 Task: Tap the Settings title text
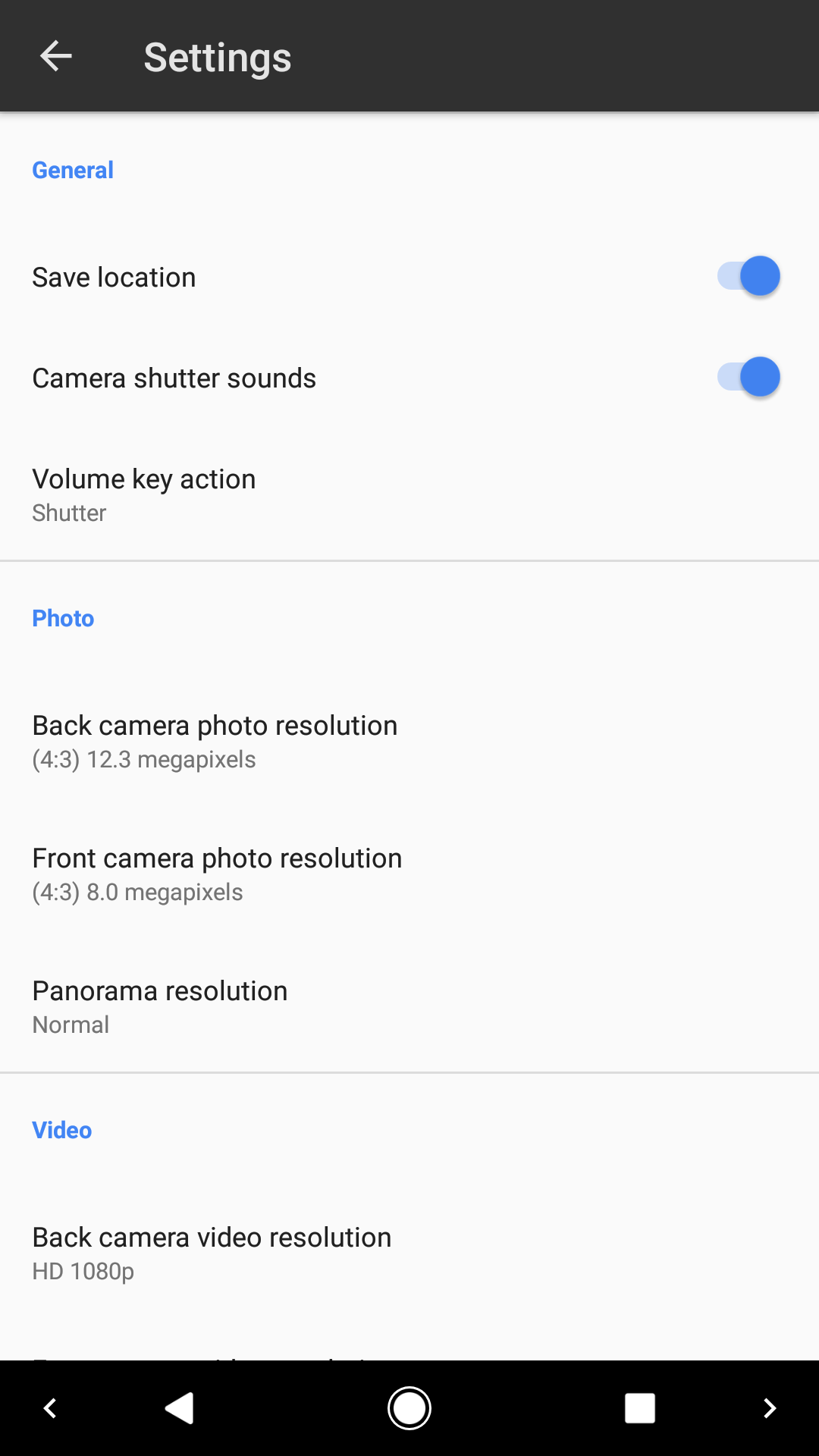[217, 57]
